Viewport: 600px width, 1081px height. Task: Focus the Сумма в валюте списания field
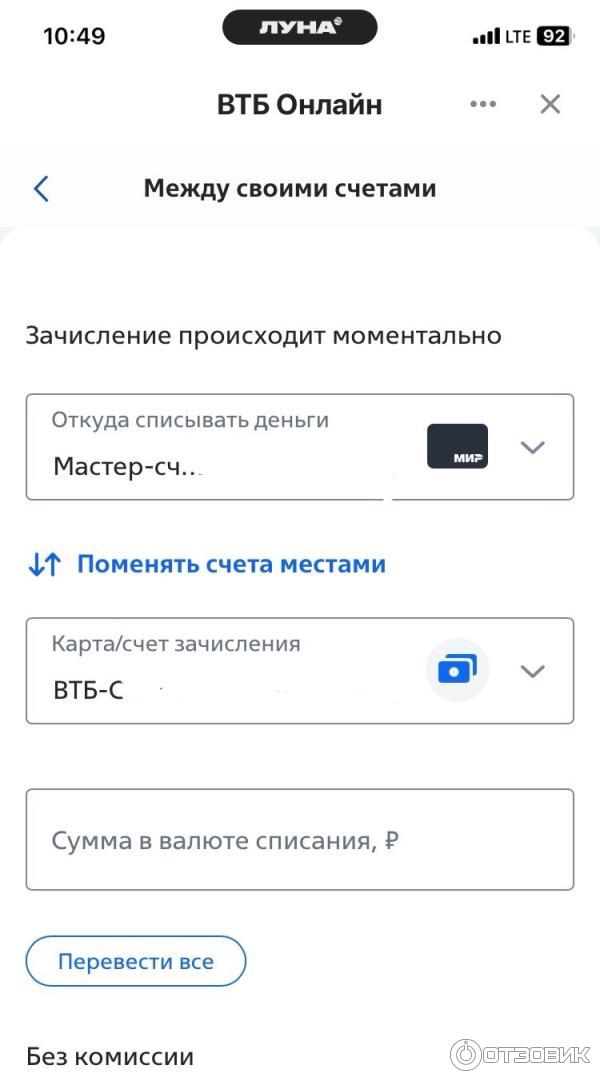299,840
